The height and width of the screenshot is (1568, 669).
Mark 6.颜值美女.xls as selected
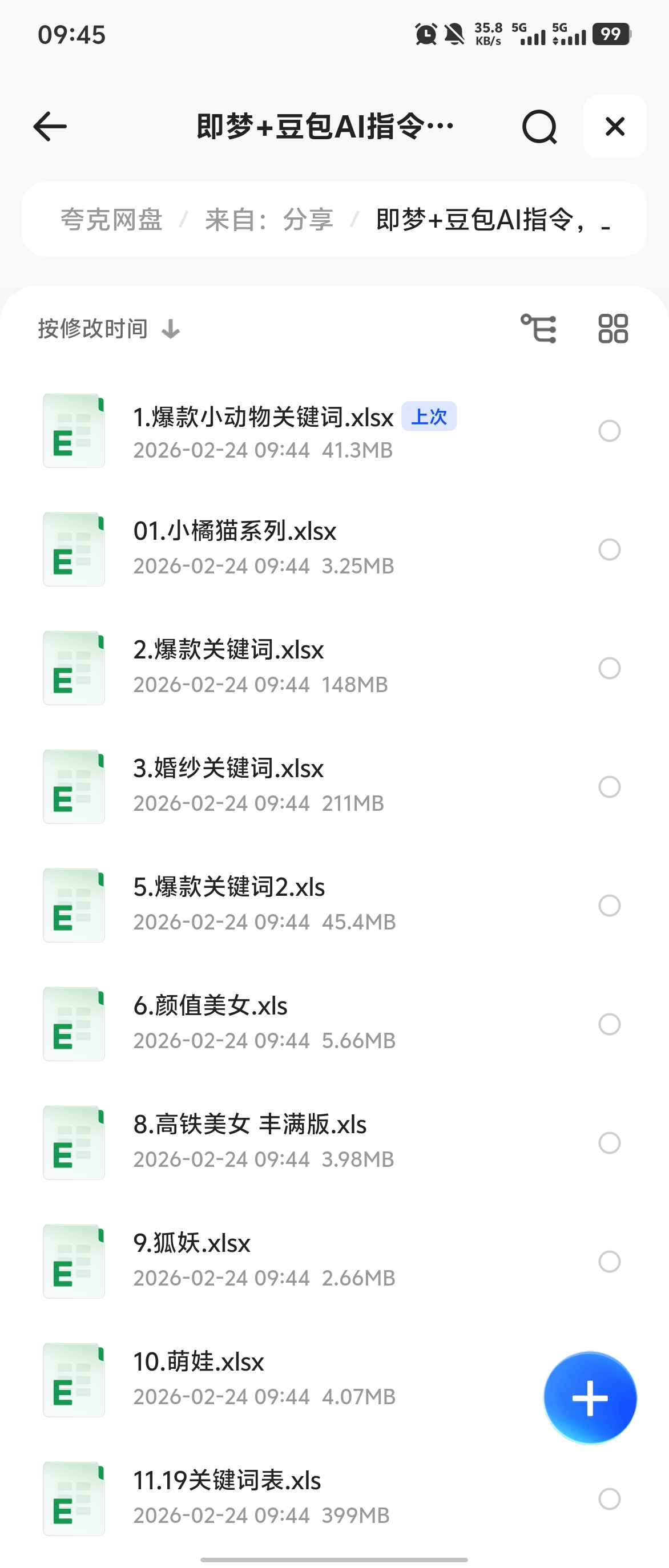pos(609,1024)
